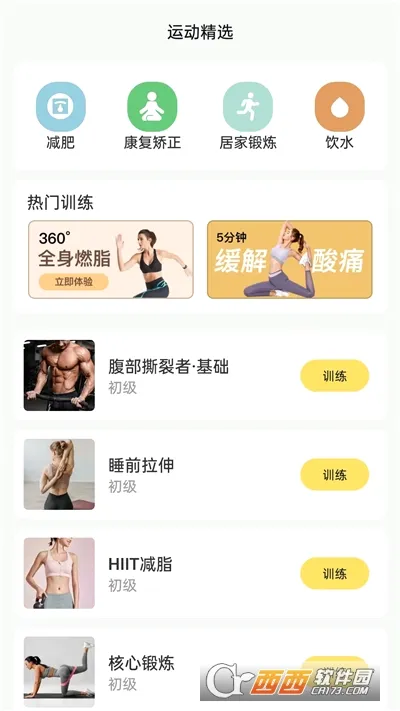Start 训练 for 腹部撕裂者·基础
The height and width of the screenshot is (711, 400).
pyautogui.click(x=335, y=375)
